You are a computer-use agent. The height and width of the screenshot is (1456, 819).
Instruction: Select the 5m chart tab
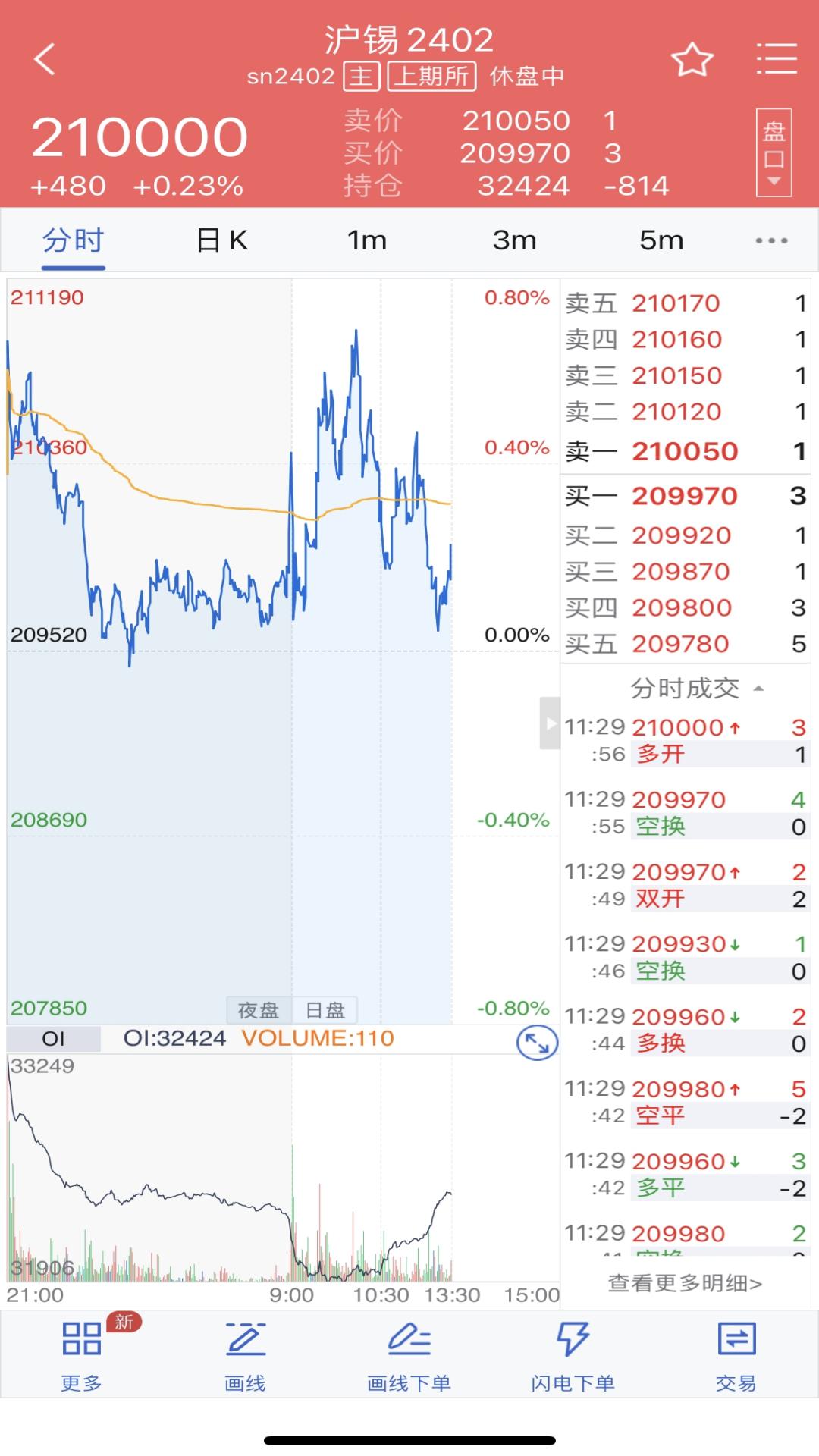[661, 240]
